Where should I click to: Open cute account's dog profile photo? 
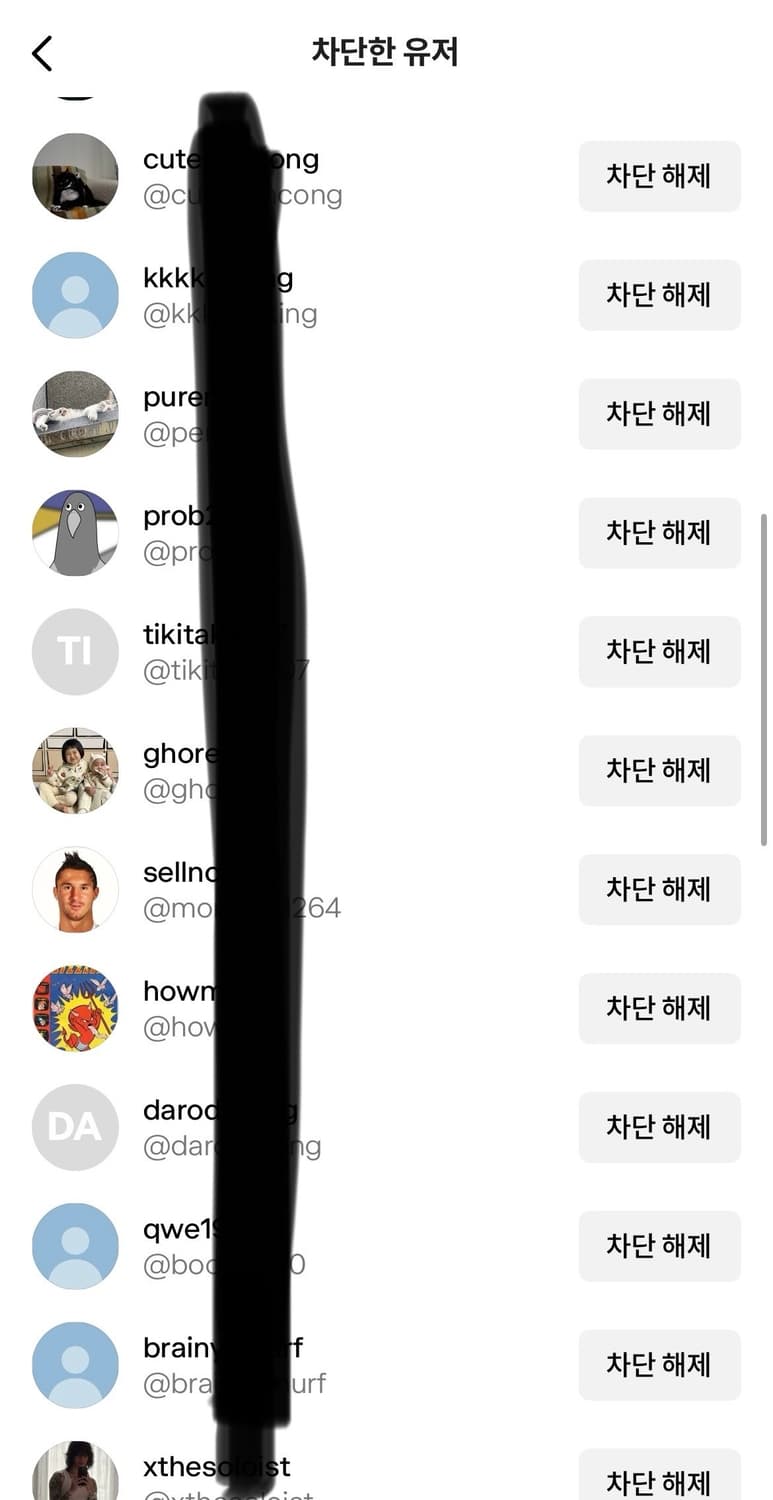coord(75,176)
